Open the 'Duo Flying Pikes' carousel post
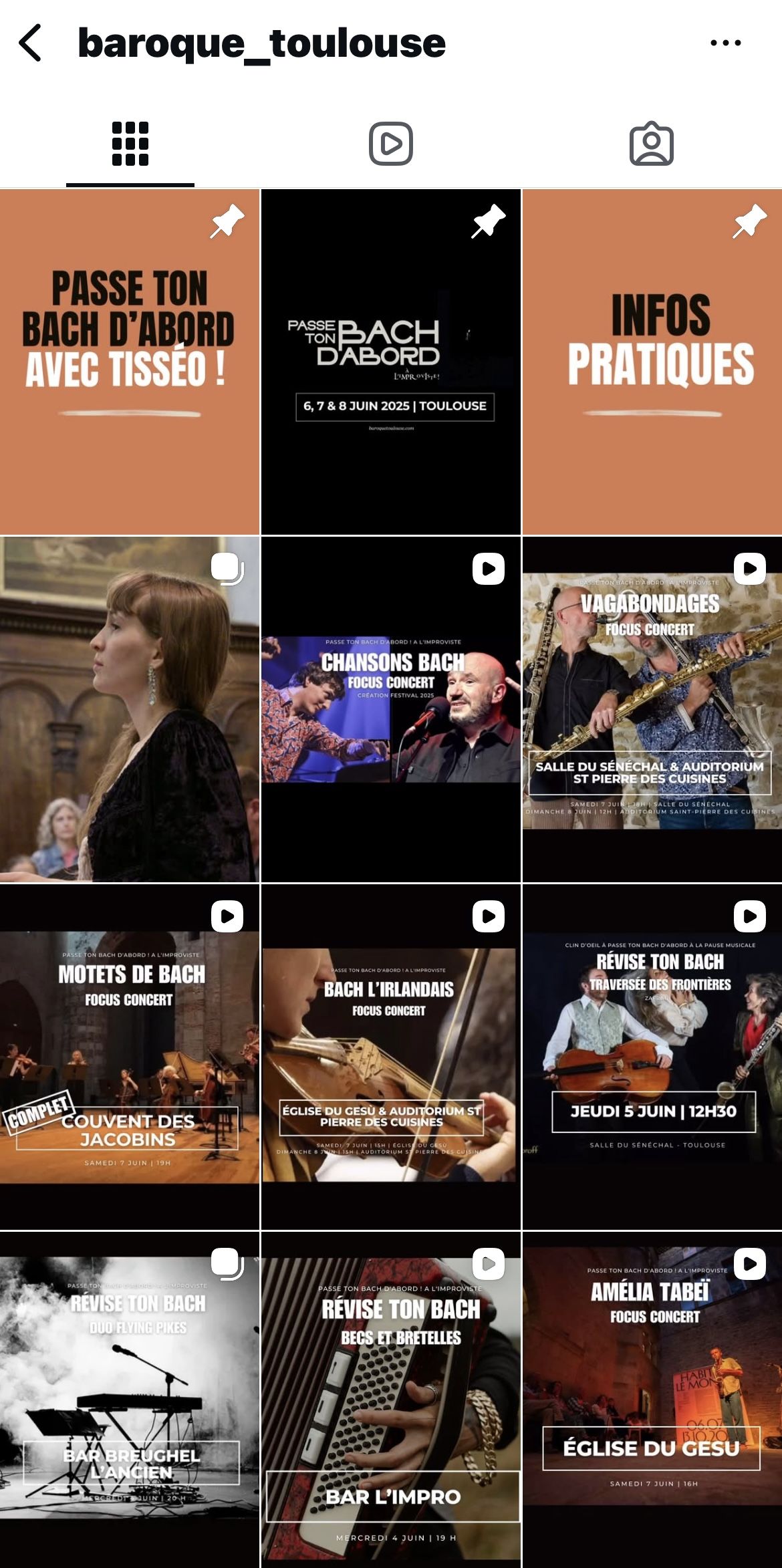 130,1400
